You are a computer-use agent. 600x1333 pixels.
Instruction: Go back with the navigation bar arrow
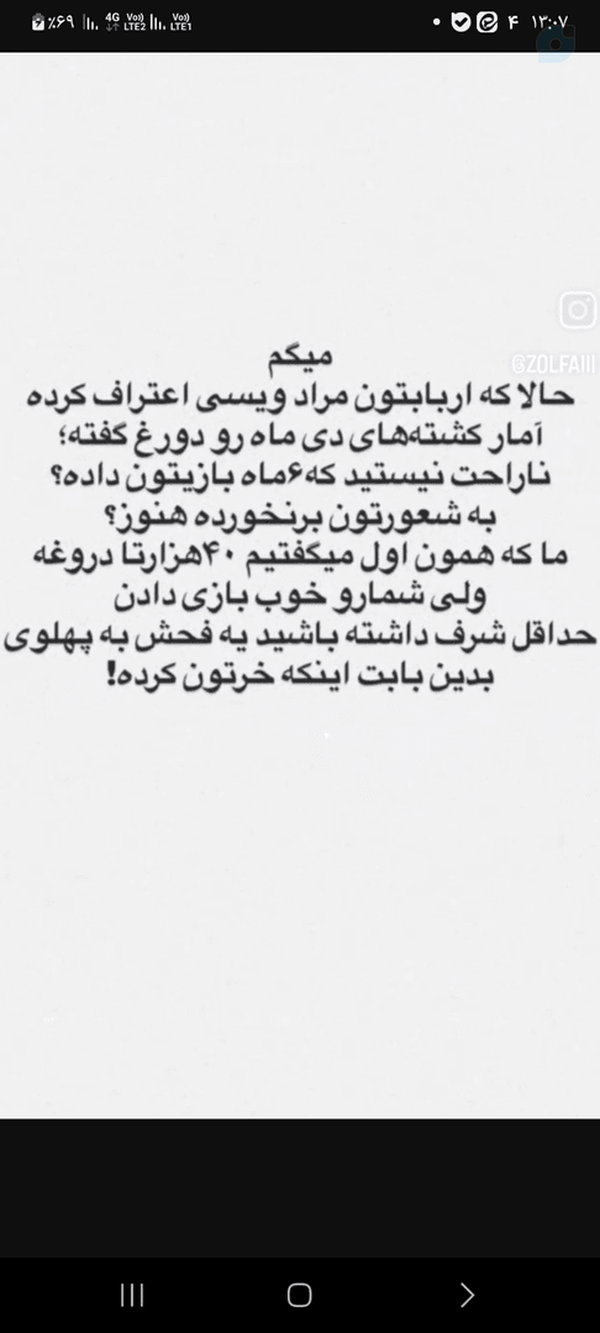pyautogui.click(x=467, y=1295)
